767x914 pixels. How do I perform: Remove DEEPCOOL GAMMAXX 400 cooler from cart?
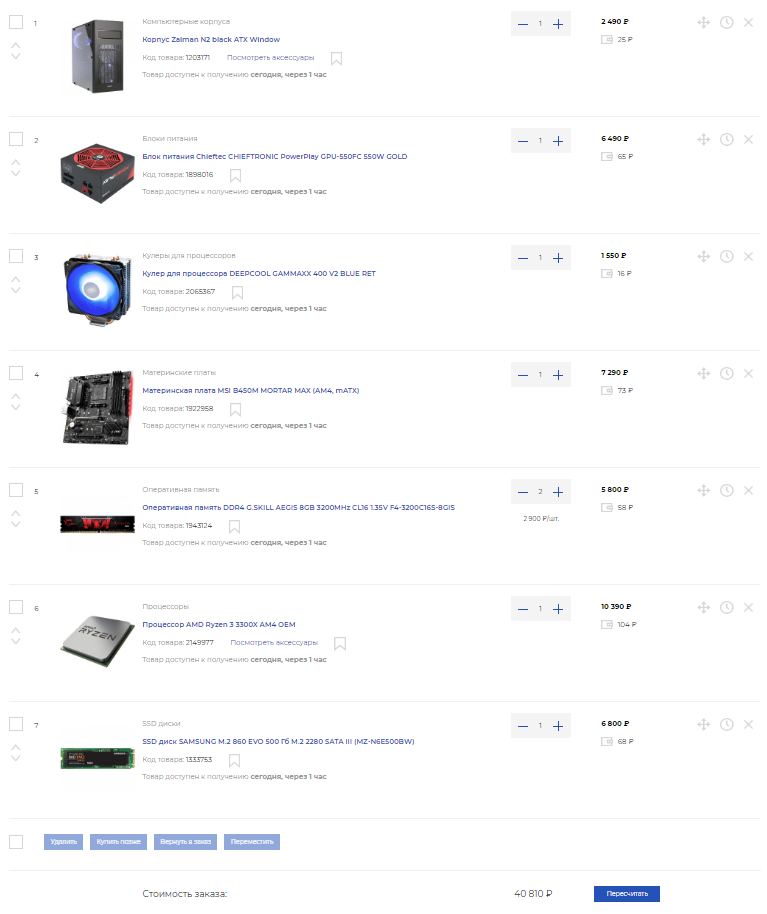click(x=748, y=257)
